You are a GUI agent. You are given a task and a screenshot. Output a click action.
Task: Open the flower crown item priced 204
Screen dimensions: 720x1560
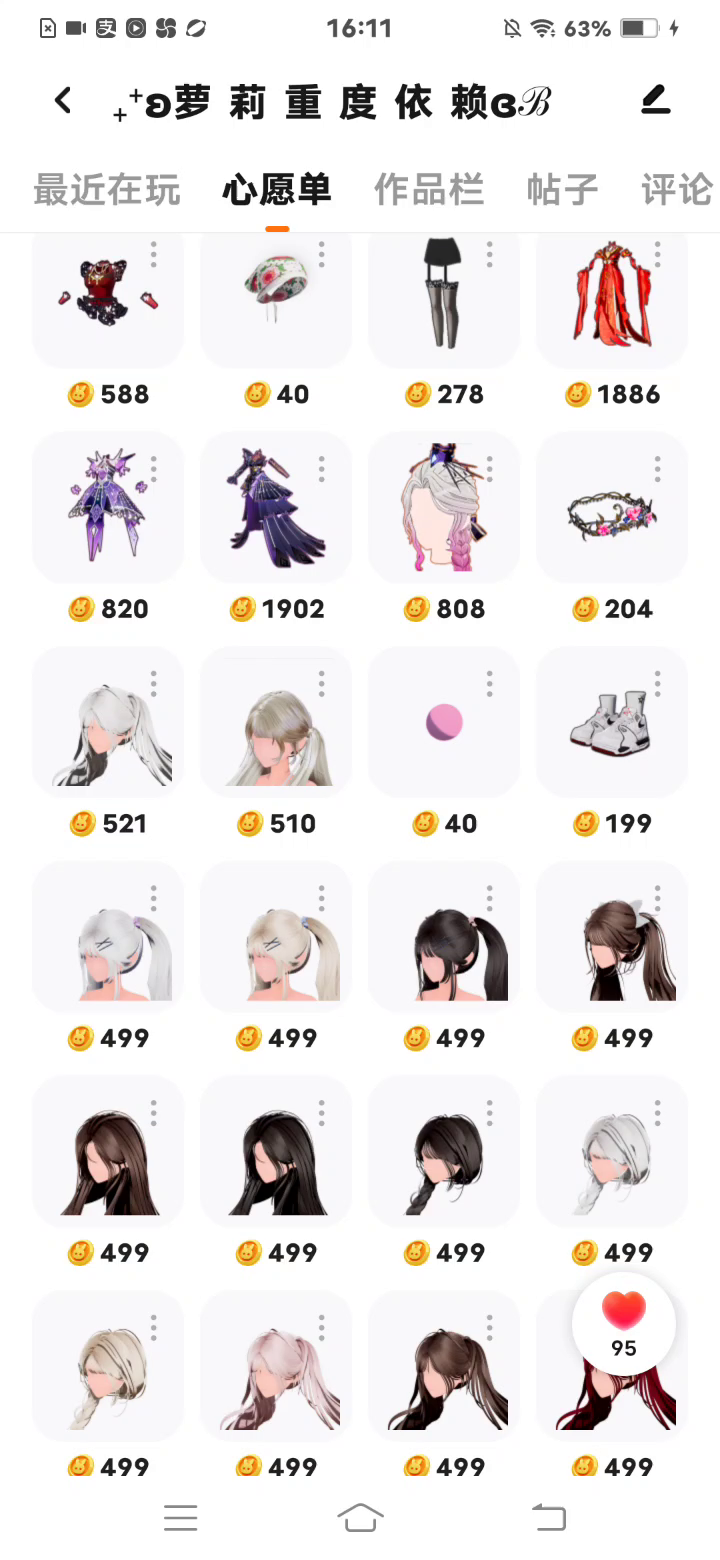point(611,507)
